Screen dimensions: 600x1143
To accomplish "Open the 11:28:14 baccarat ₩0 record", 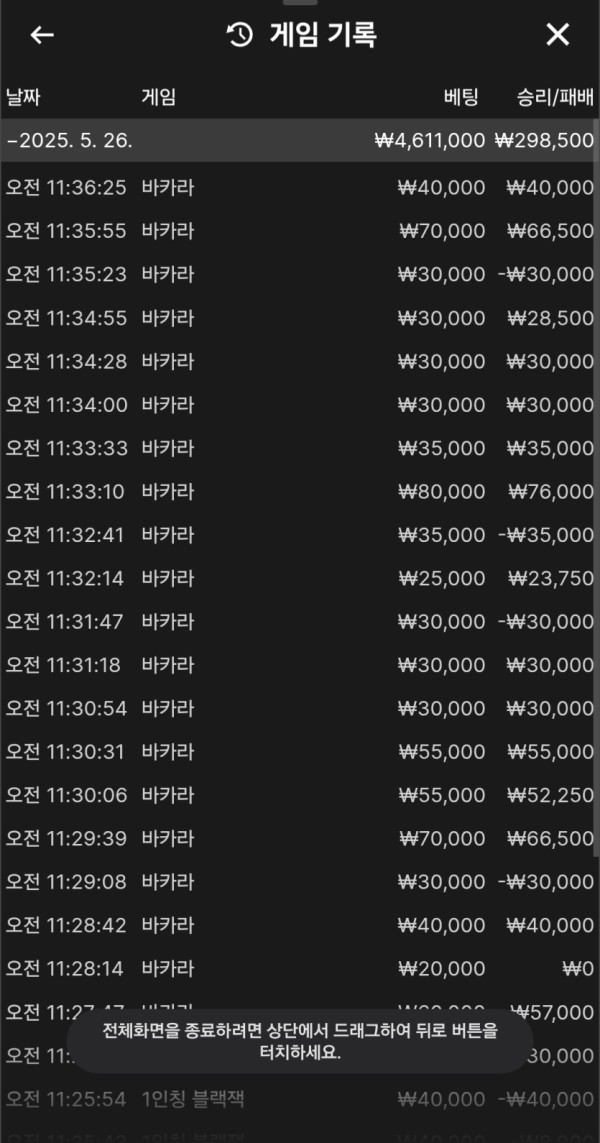I will click(x=299, y=968).
